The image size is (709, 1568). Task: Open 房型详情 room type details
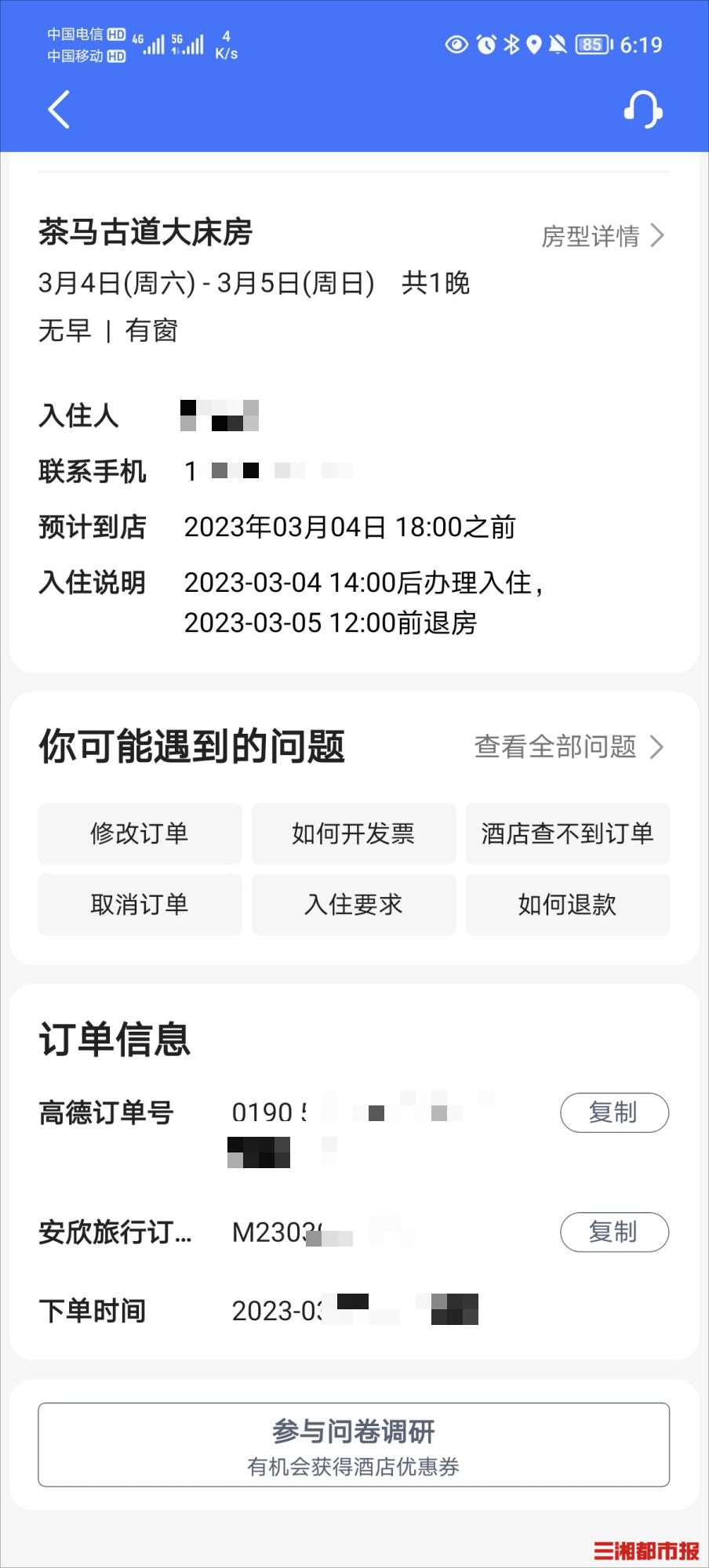(602, 236)
